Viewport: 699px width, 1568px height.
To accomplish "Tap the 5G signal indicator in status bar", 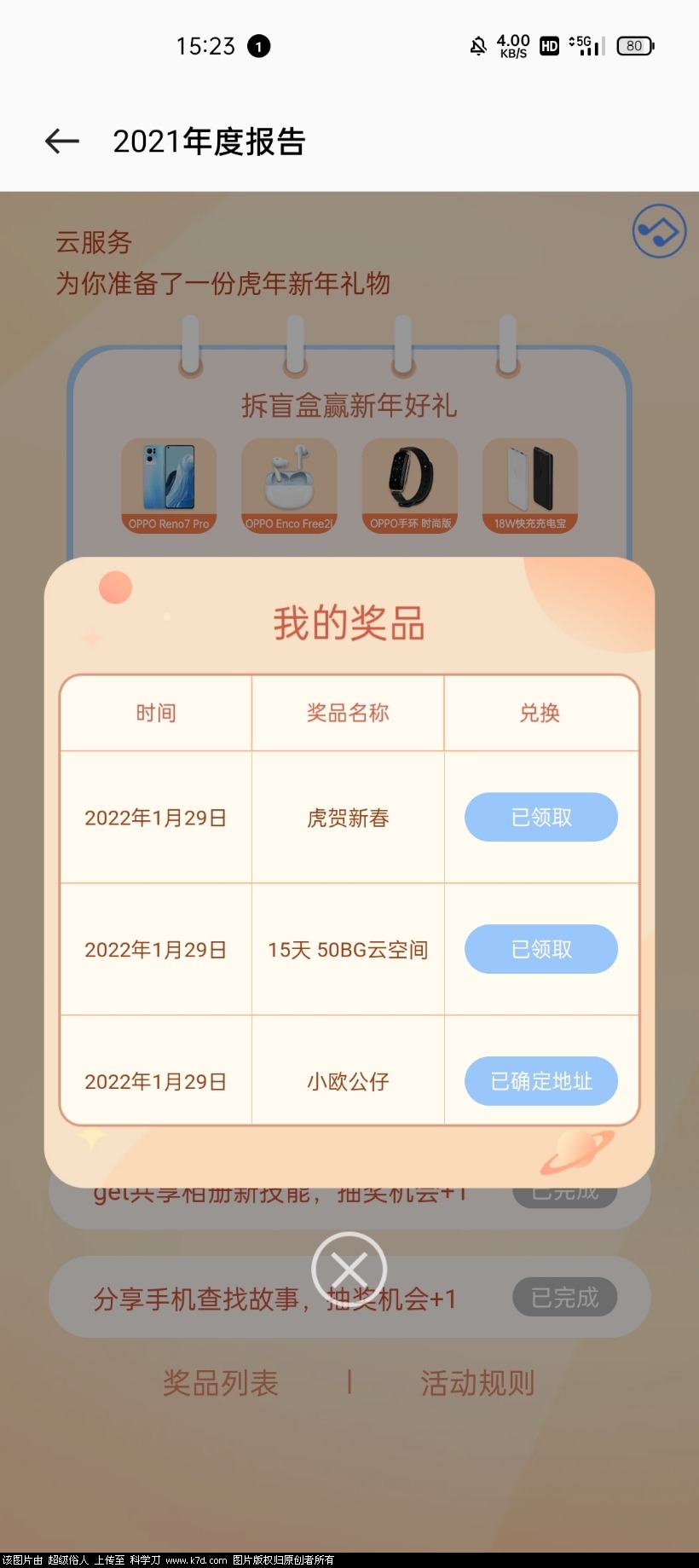I will [x=585, y=45].
